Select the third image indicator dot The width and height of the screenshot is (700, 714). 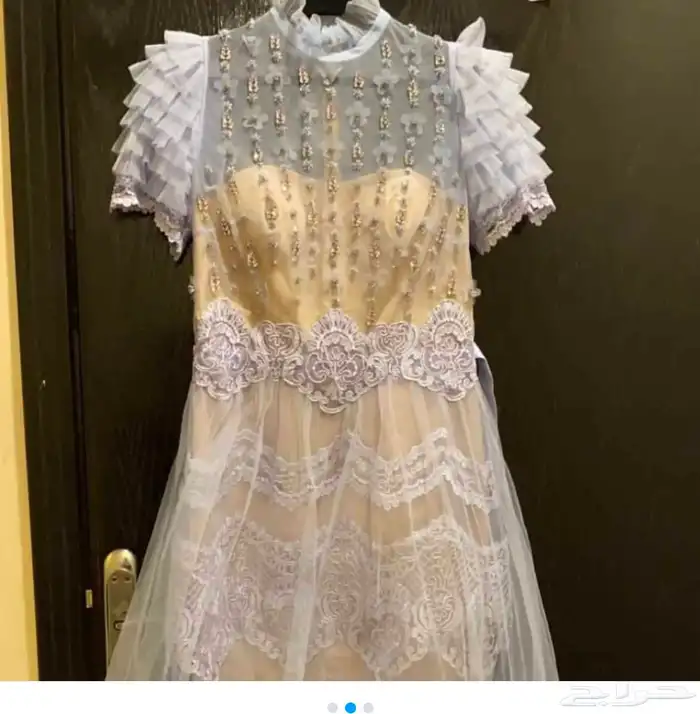click(x=368, y=707)
